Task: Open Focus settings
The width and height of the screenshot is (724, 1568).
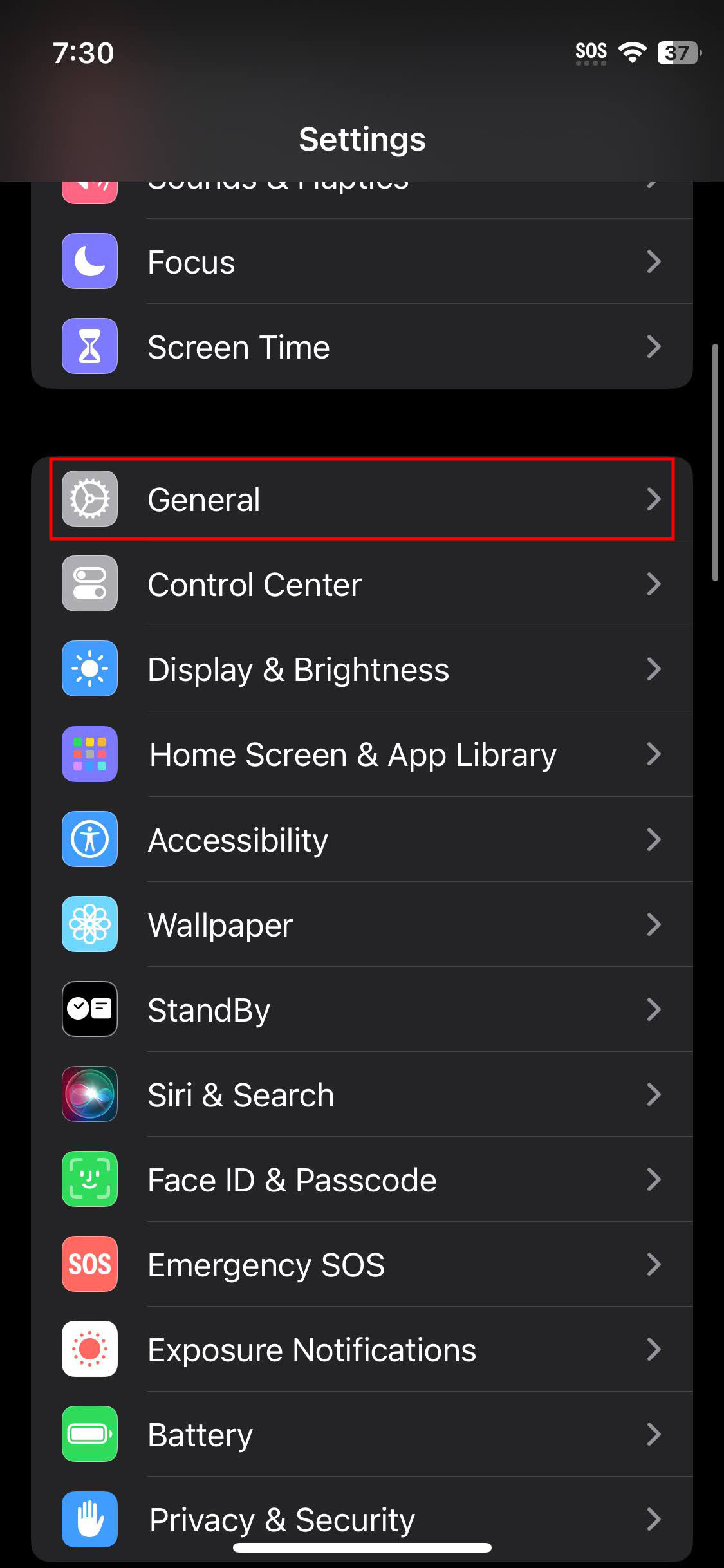Action: click(x=360, y=262)
